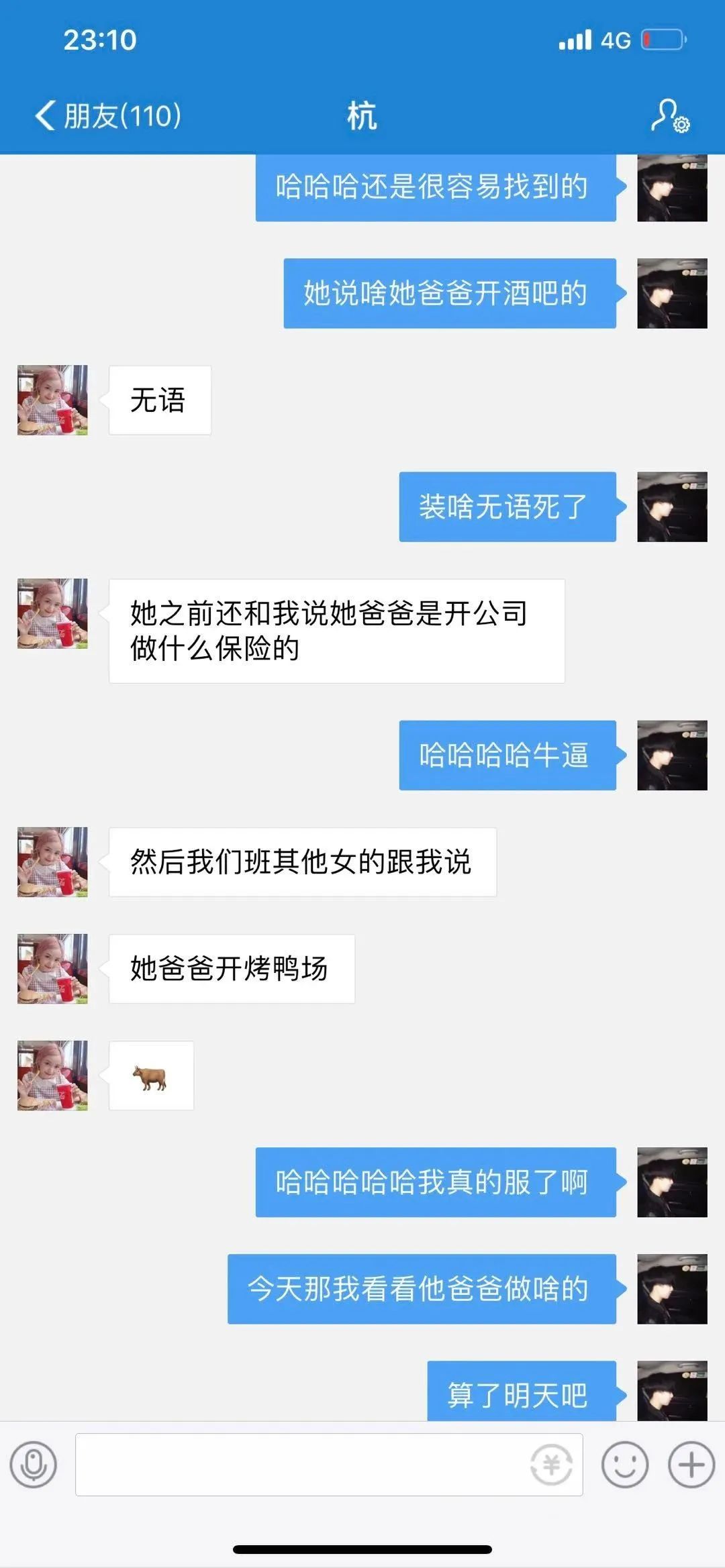
Task: Open the chat settings for 杭
Action: click(x=670, y=116)
